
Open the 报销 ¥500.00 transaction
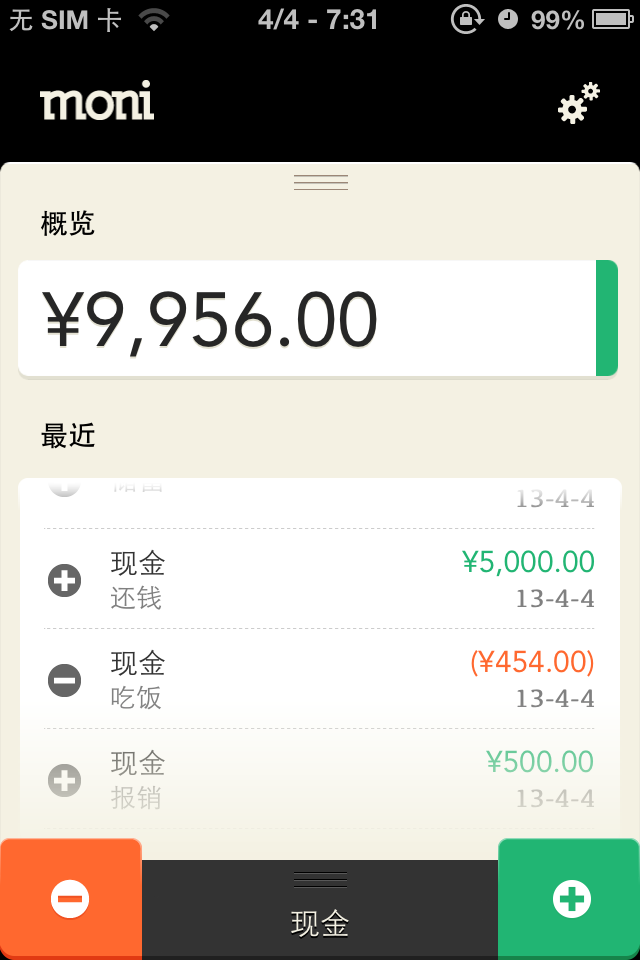coord(320,780)
